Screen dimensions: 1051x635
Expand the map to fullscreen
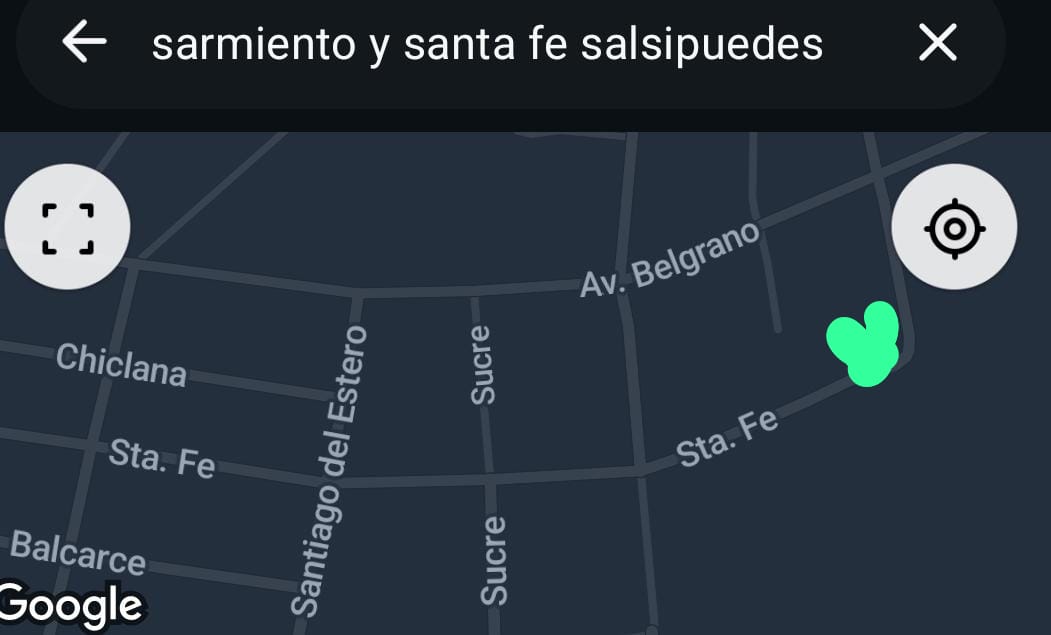coord(68,228)
